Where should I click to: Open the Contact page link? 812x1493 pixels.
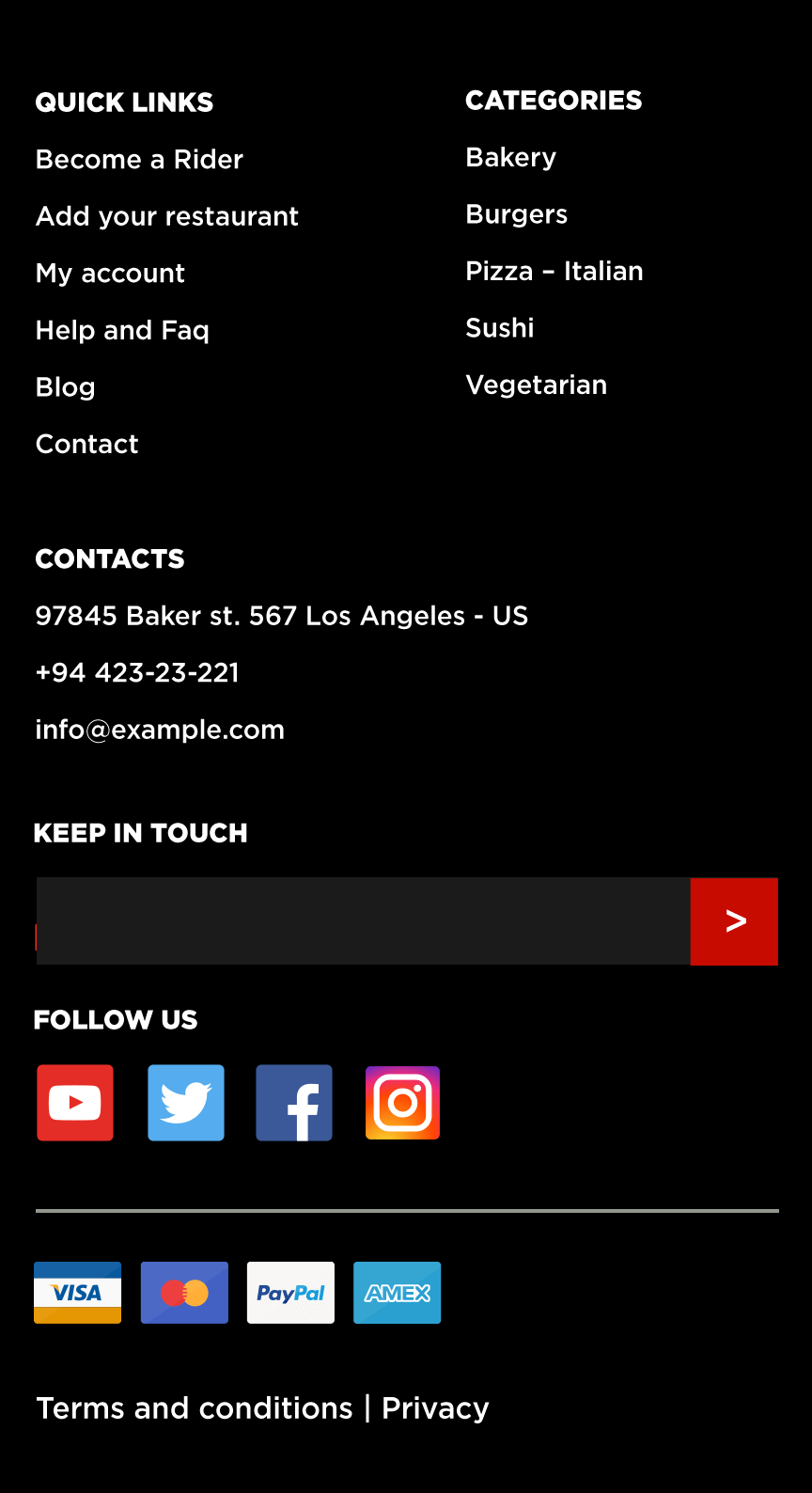click(x=87, y=444)
